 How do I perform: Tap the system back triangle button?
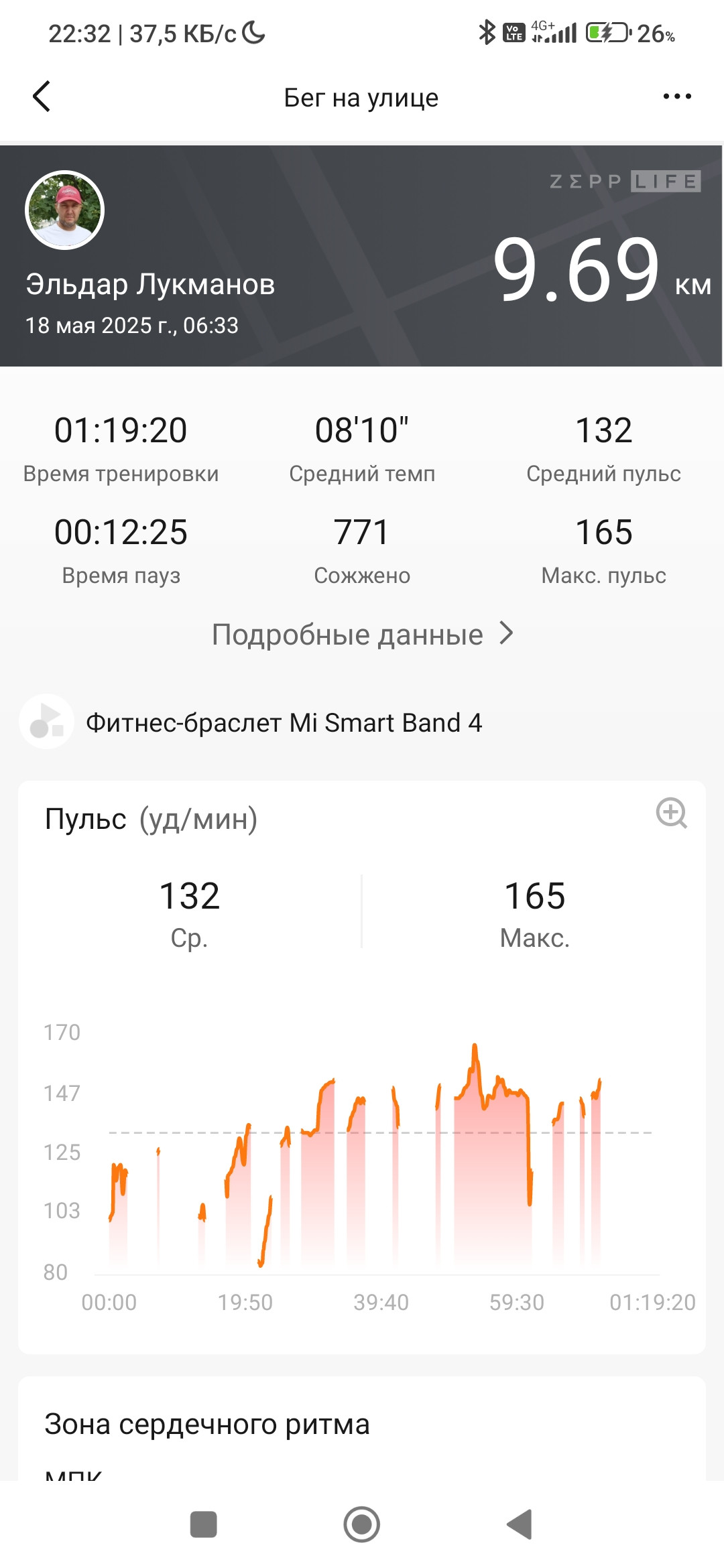[x=520, y=1524]
